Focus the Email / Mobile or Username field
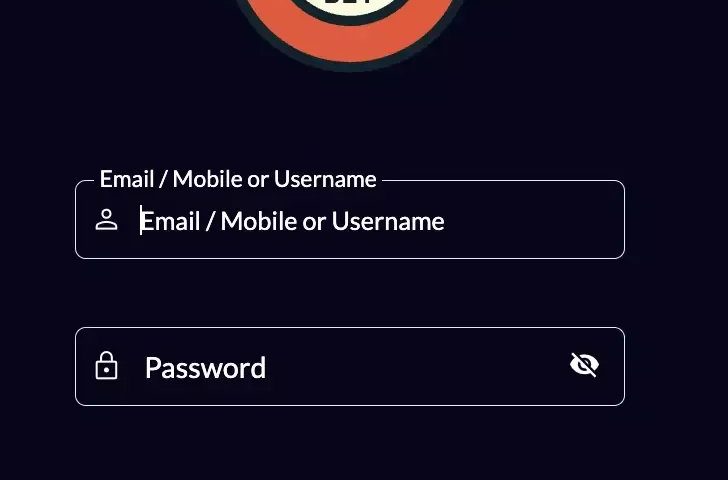This screenshot has width=728, height=480. (350, 220)
